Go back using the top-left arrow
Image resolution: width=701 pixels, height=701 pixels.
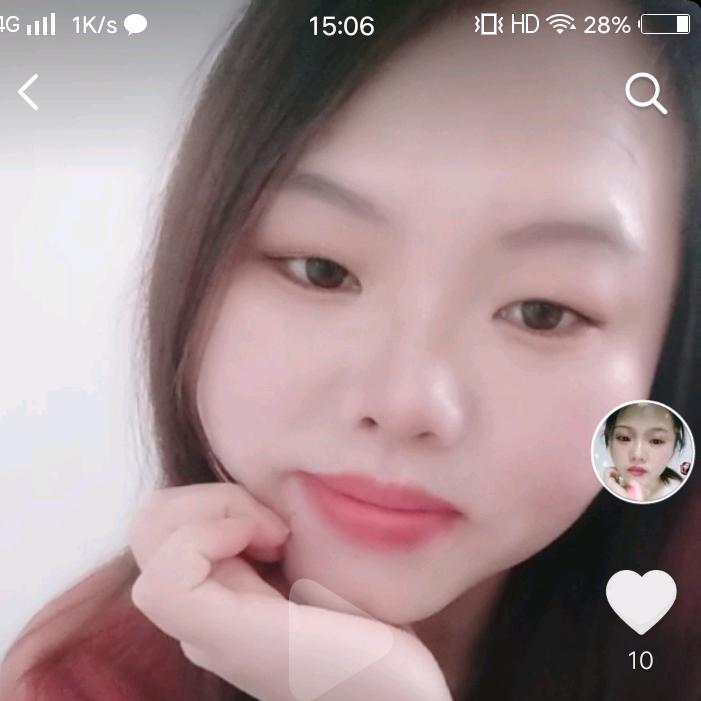pyautogui.click(x=28, y=93)
